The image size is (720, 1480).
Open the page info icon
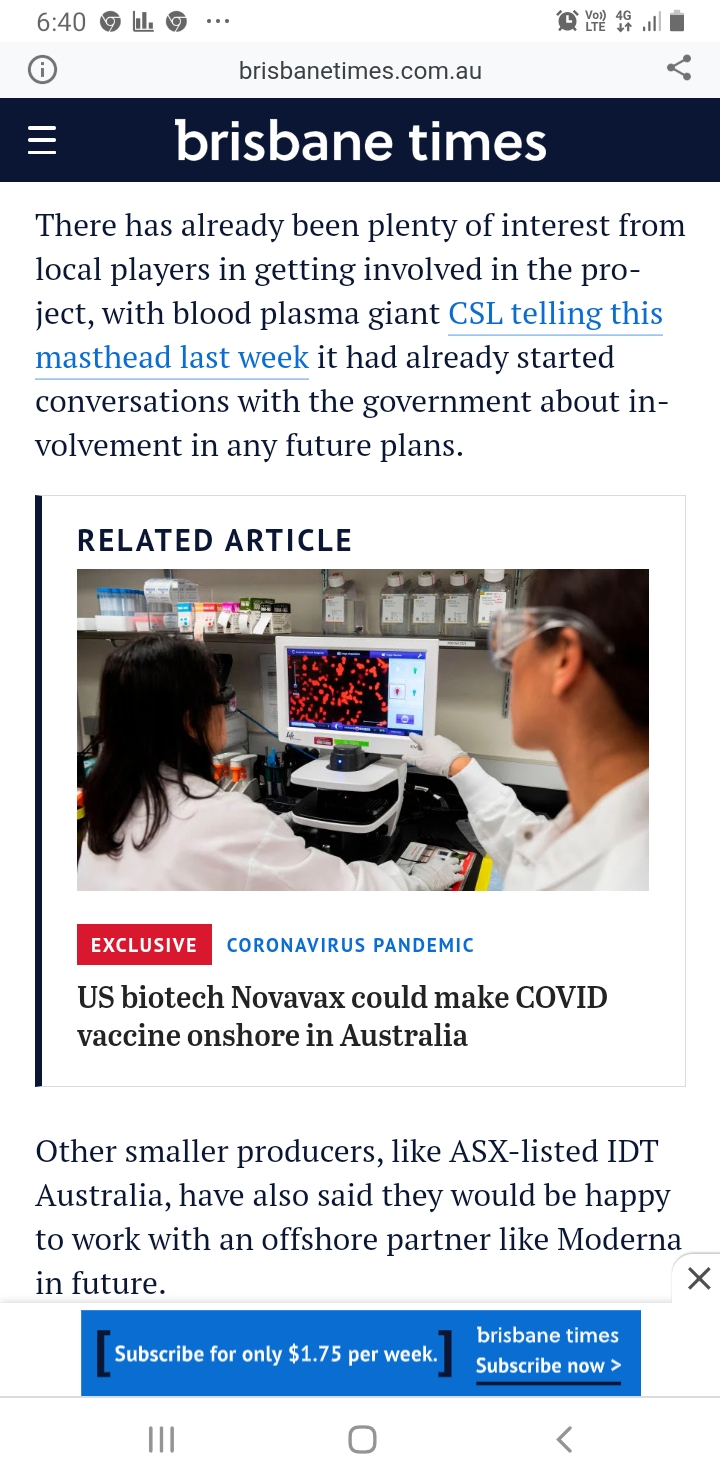coord(42,70)
